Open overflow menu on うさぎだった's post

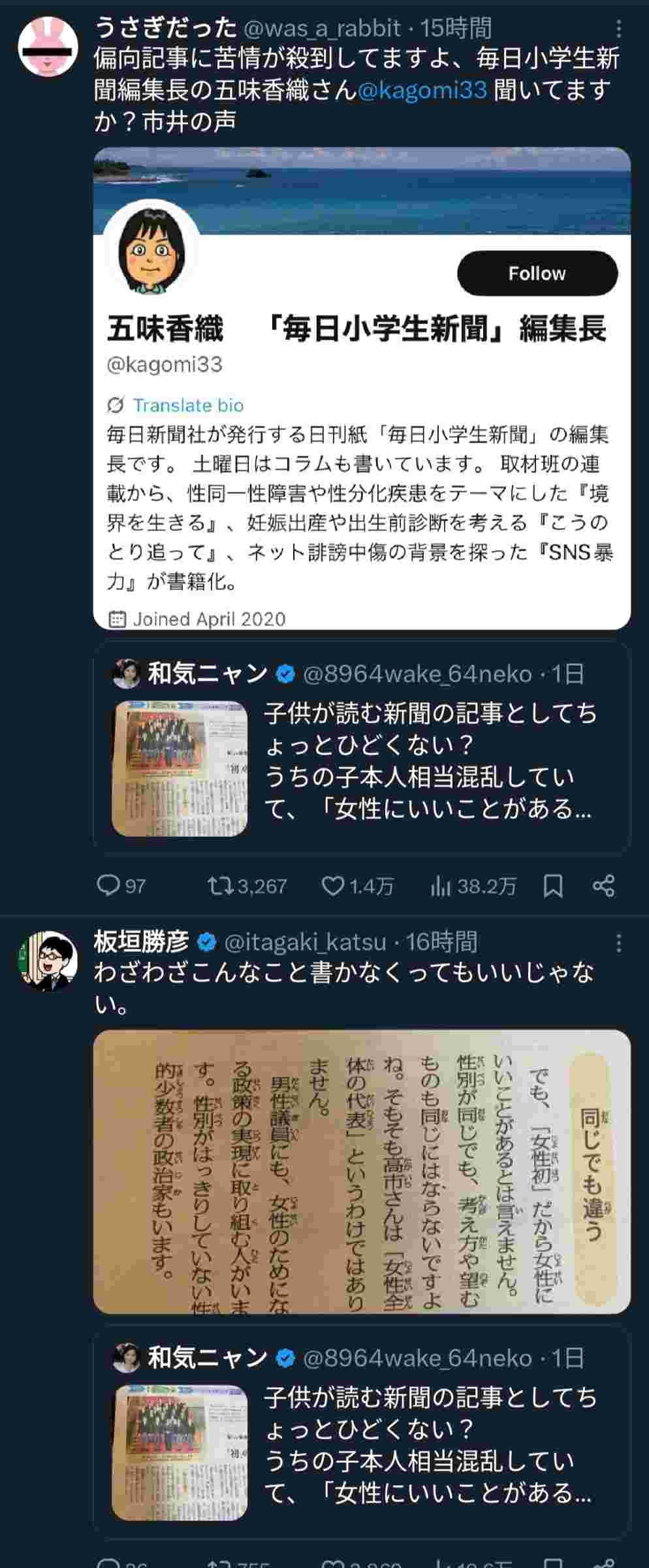(x=618, y=29)
